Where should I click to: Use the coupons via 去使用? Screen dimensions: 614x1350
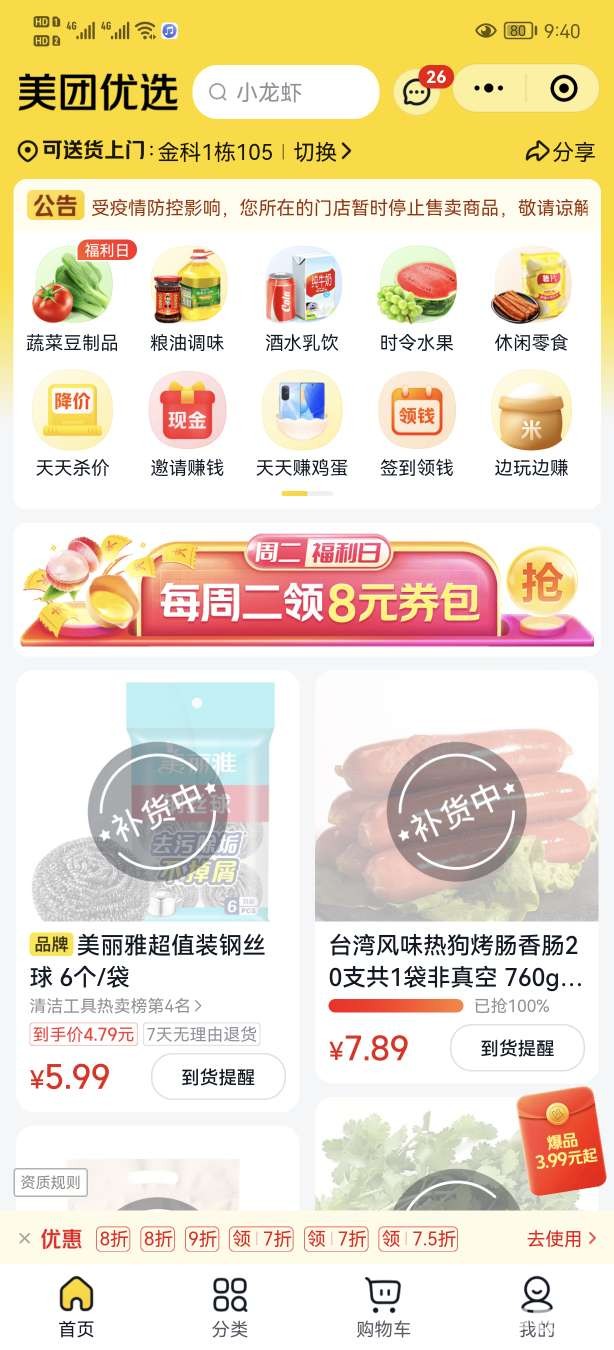(561, 1239)
